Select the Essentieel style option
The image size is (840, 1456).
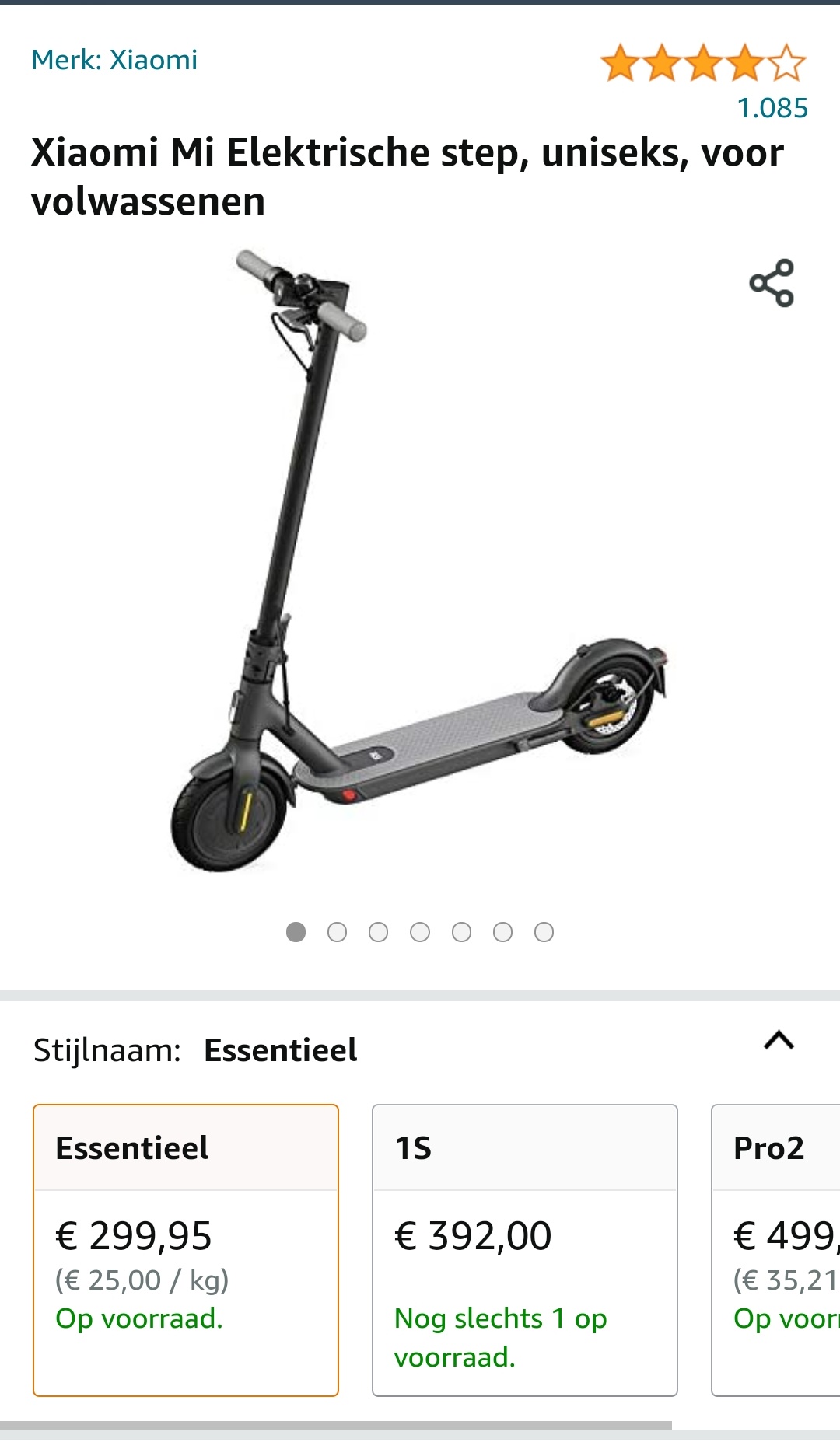[186, 1250]
